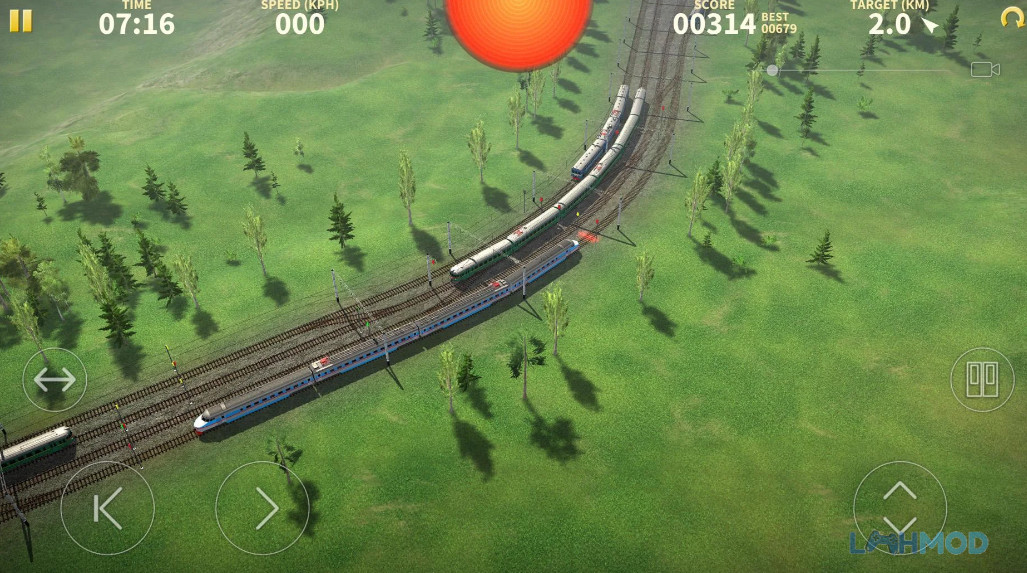This screenshot has width=1027, height=573.
Task: Open the train doors
Action: 981,380
